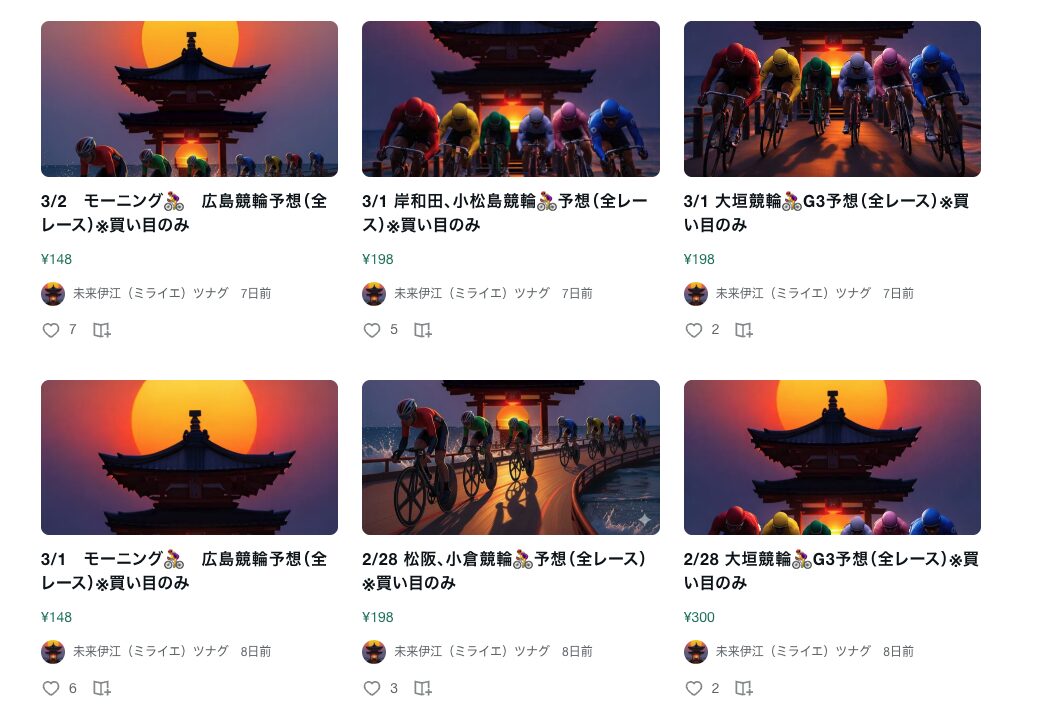Add 2/28 大垣競輪G3 post to a magazine
1045x719 pixels.
point(744,688)
